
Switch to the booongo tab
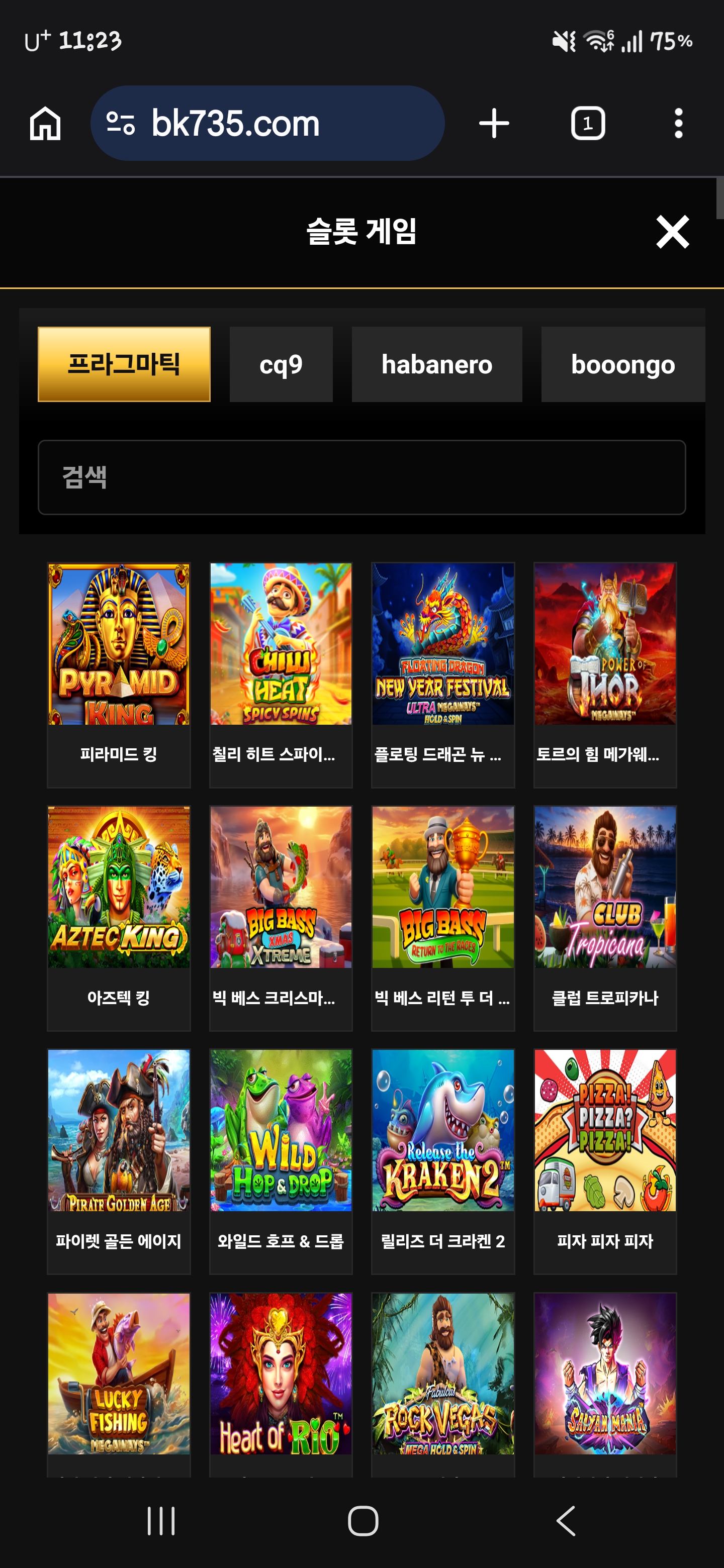click(x=622, y=364)
